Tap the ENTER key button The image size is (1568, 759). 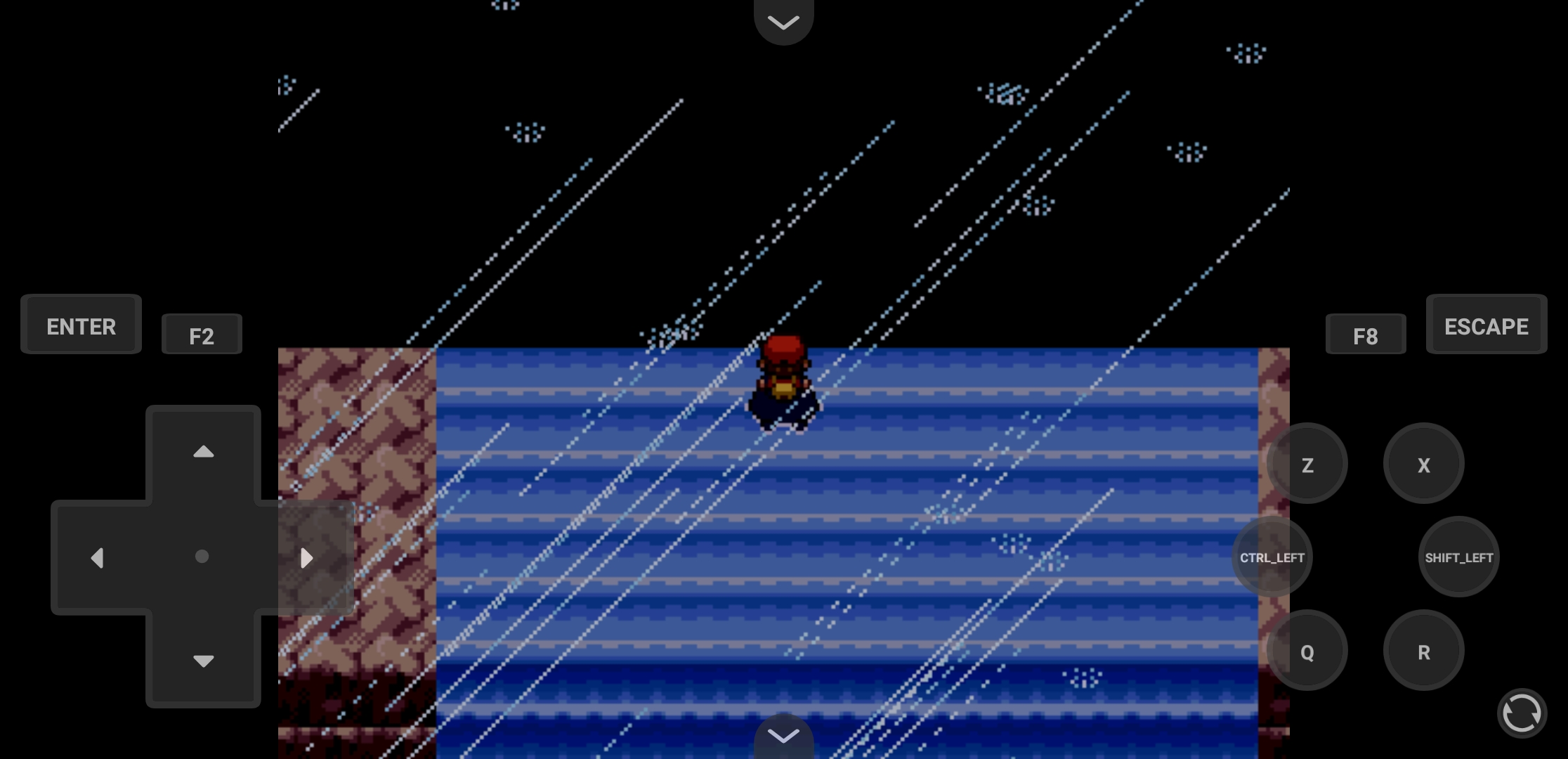[x=81, y=326]
